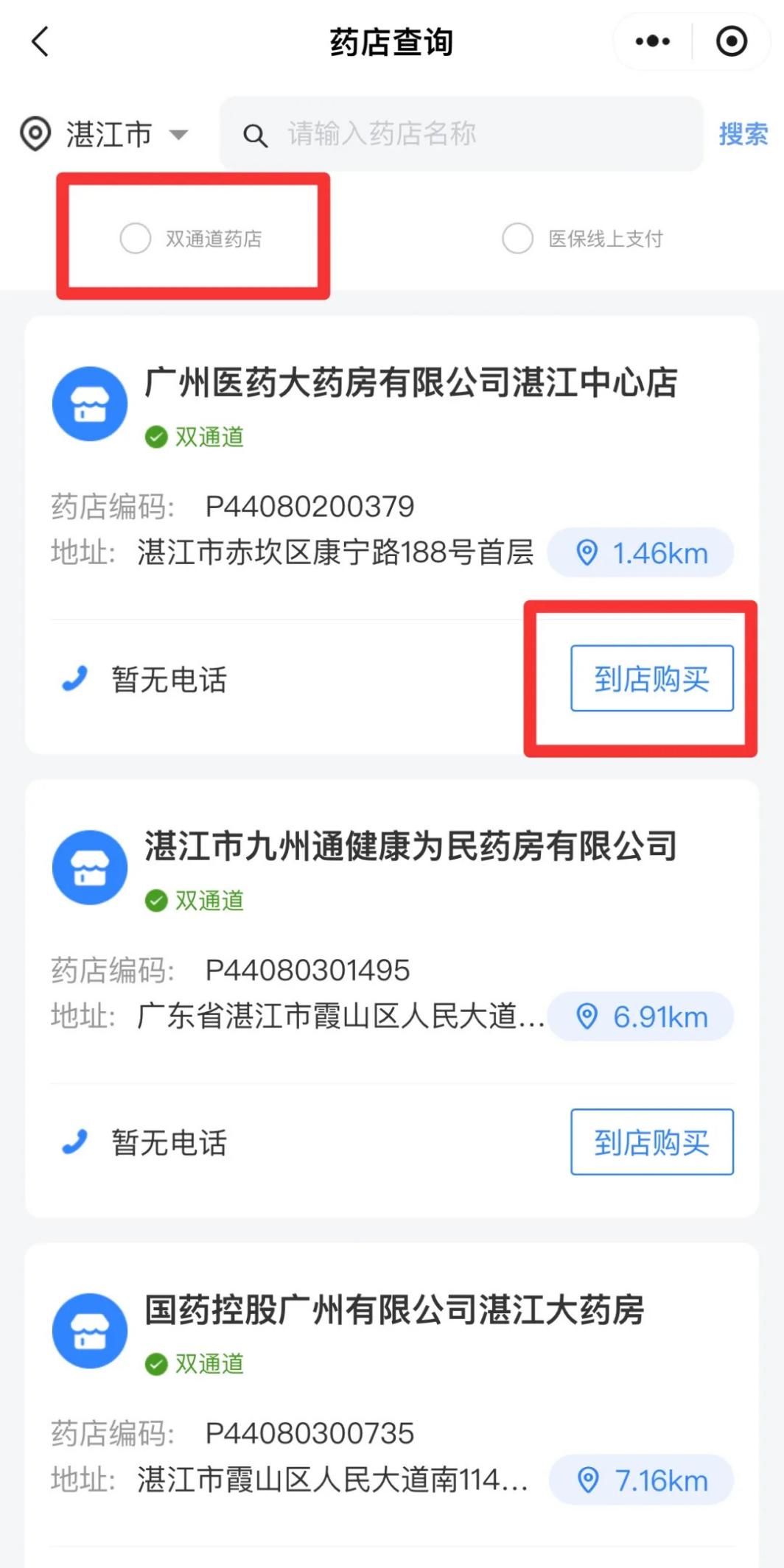Open 湛江市九州通健康为民药房 pharmacy card

click(410, 846)
